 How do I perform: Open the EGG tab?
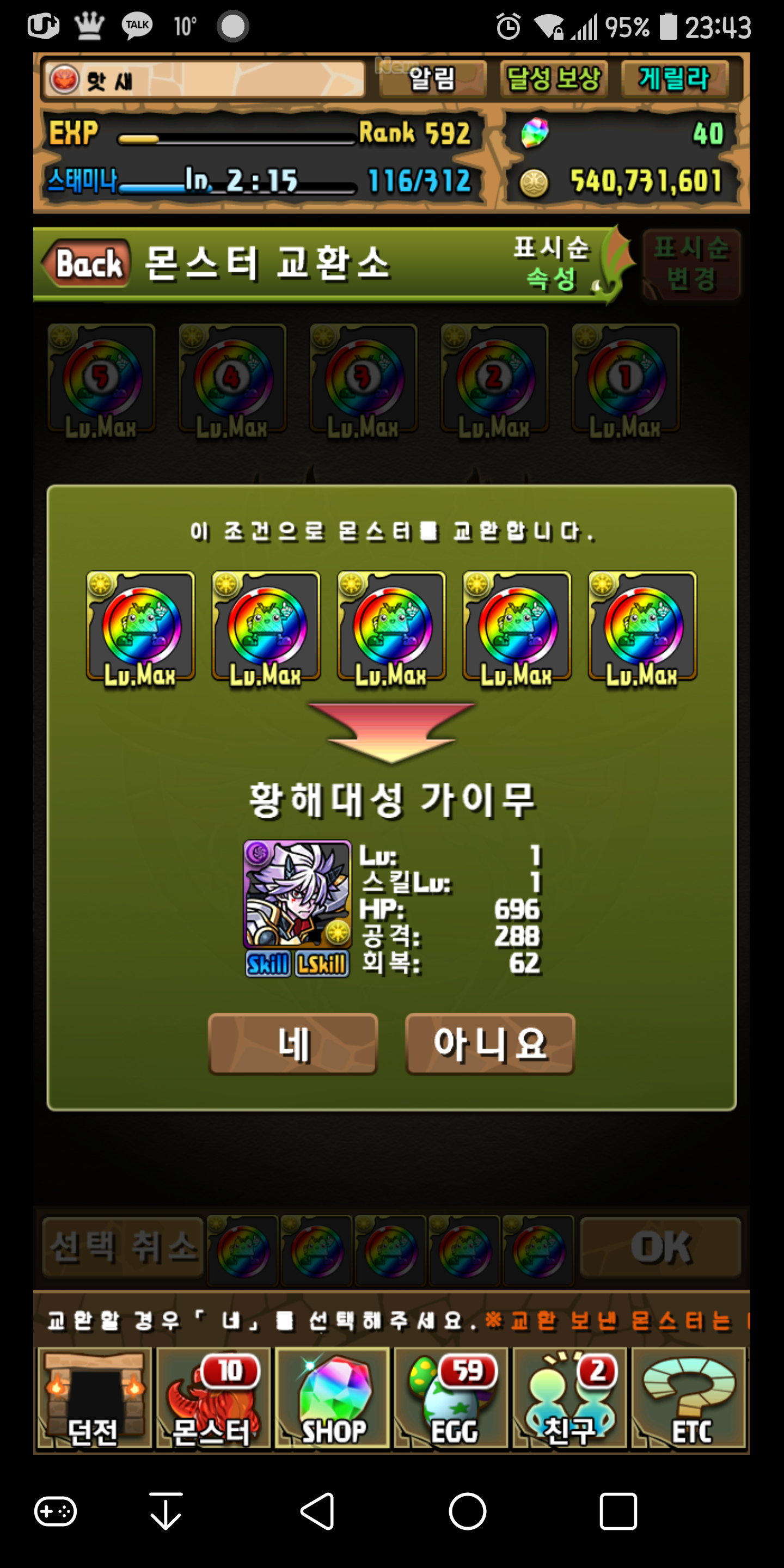[x=451, y=1399]
